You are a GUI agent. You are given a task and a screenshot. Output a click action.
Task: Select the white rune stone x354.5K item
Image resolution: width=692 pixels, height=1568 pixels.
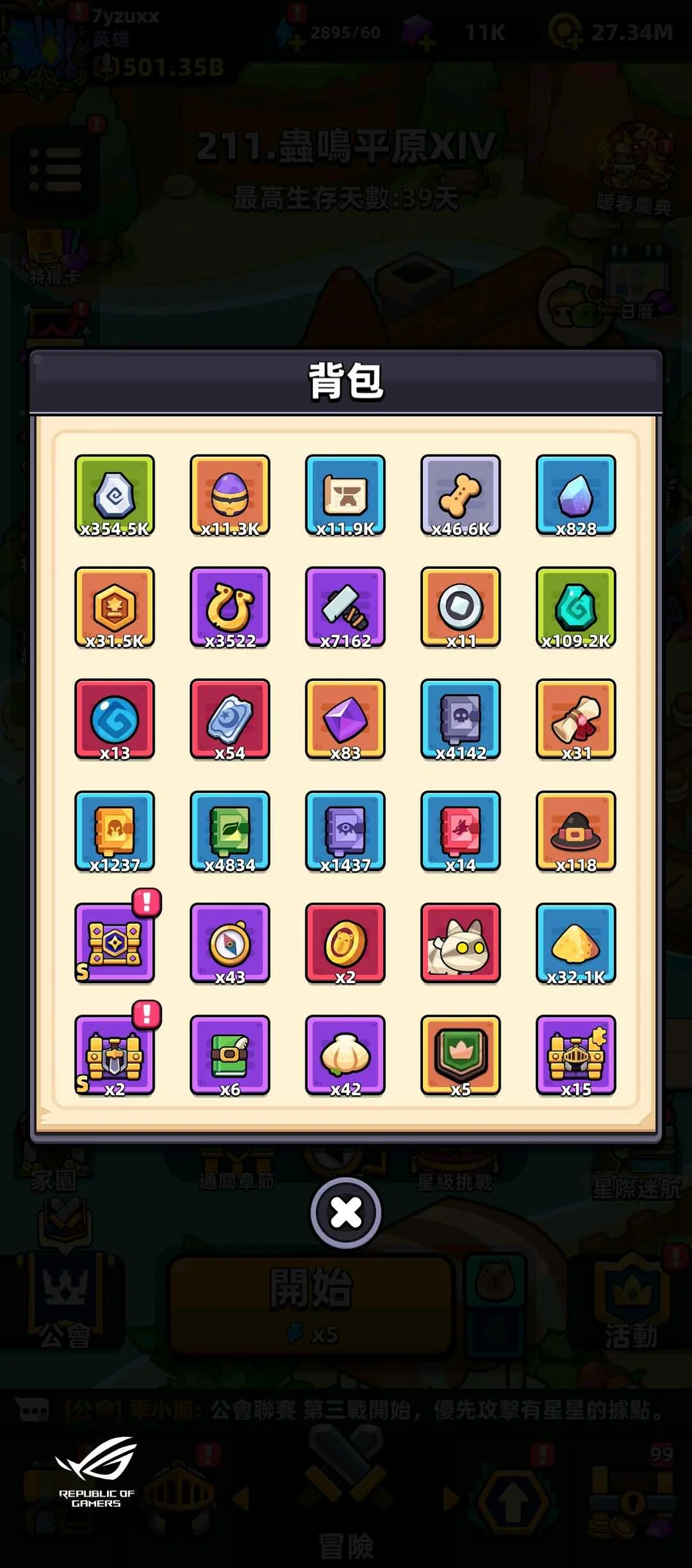(x=115, y=494)
